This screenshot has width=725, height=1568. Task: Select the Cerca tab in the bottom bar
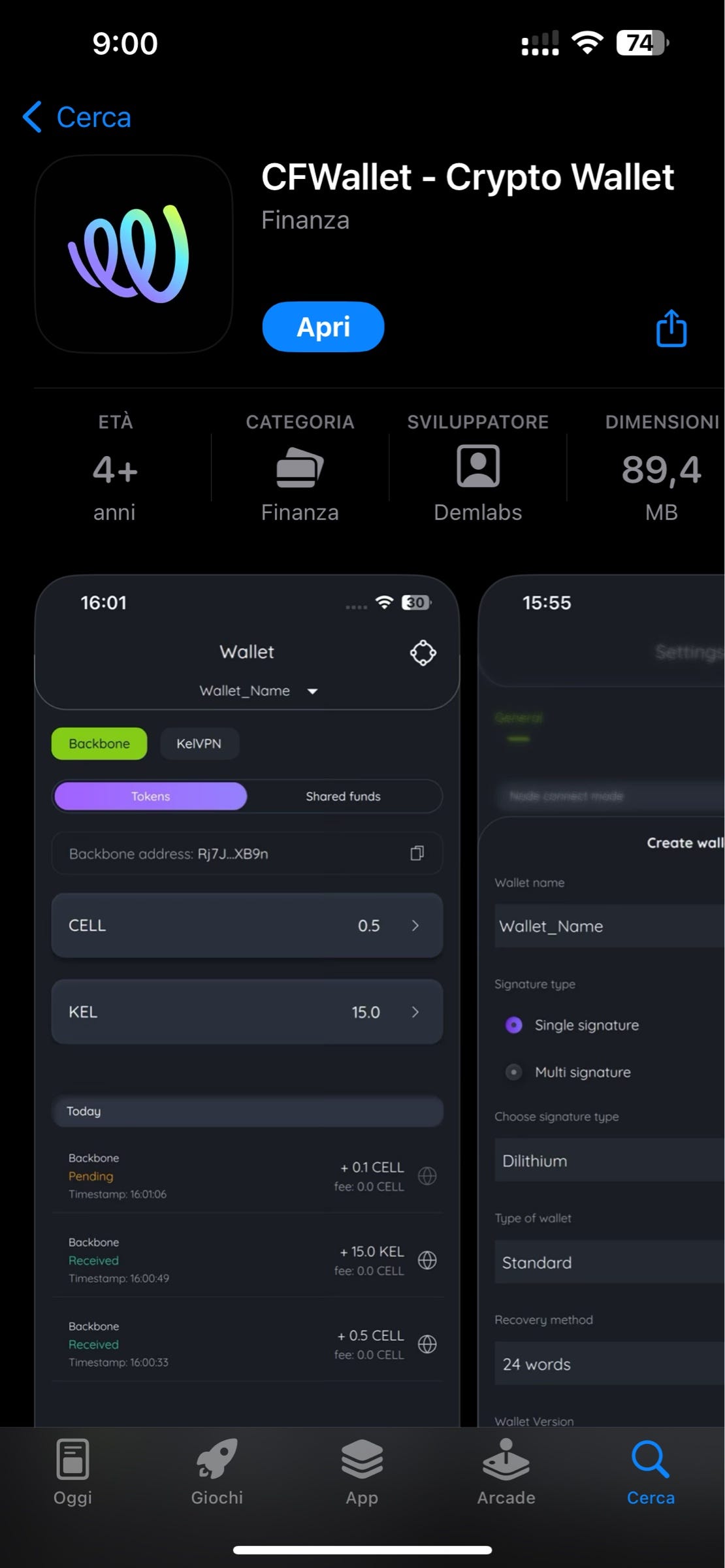(x=651, y=1473)
